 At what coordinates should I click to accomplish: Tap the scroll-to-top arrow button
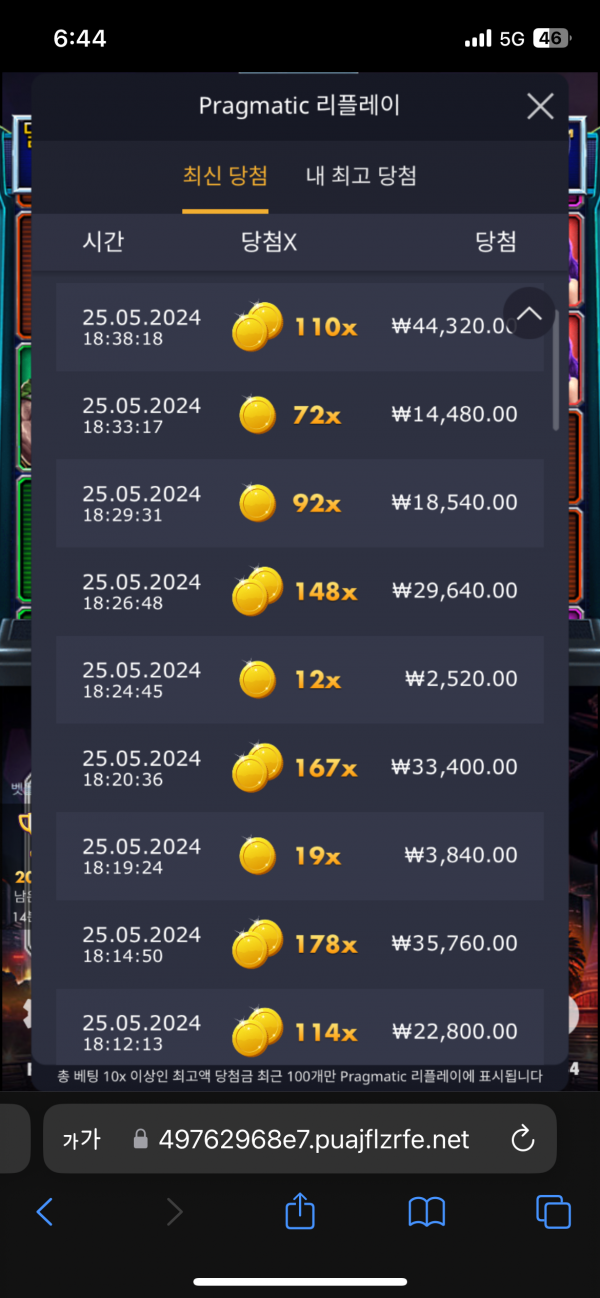pos(529,313)
